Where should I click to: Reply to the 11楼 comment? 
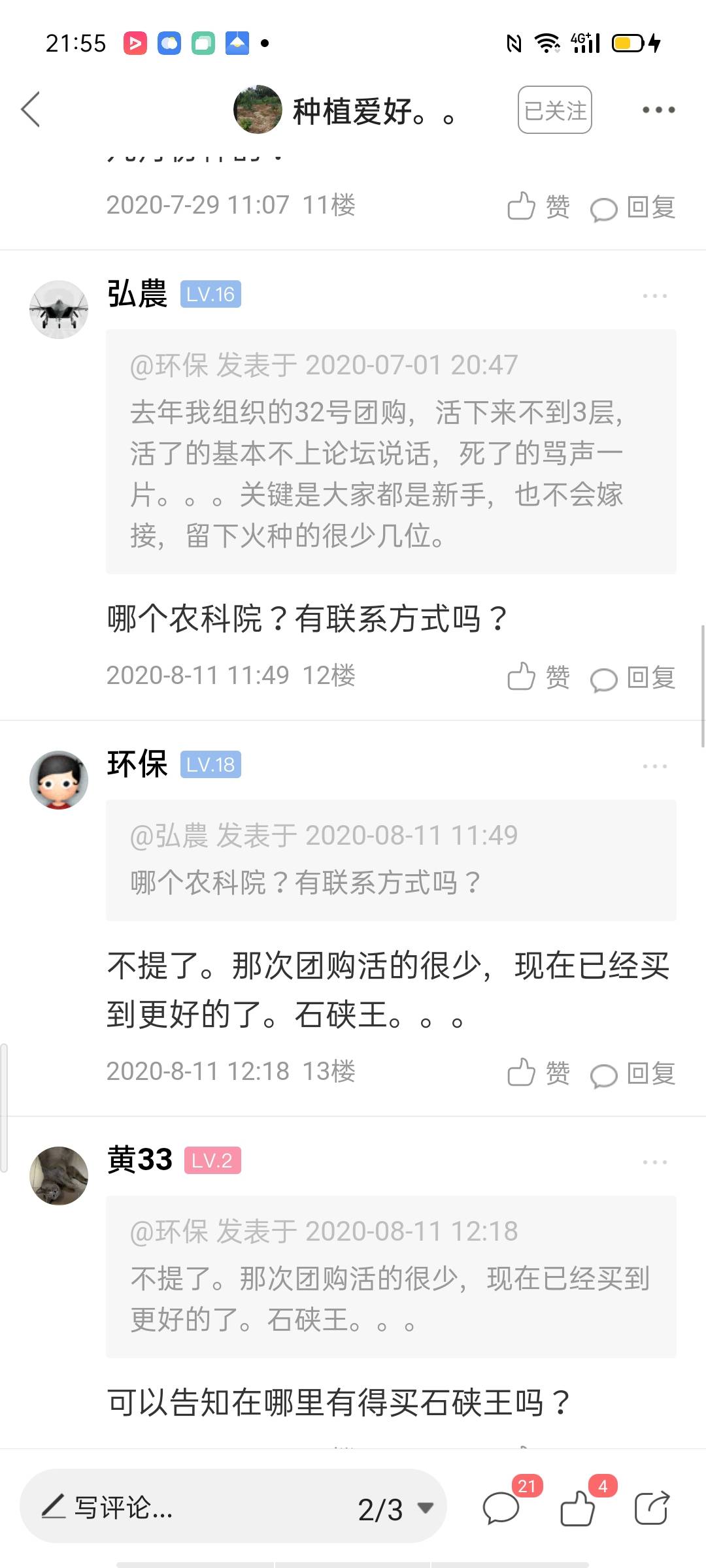(633, 207)
